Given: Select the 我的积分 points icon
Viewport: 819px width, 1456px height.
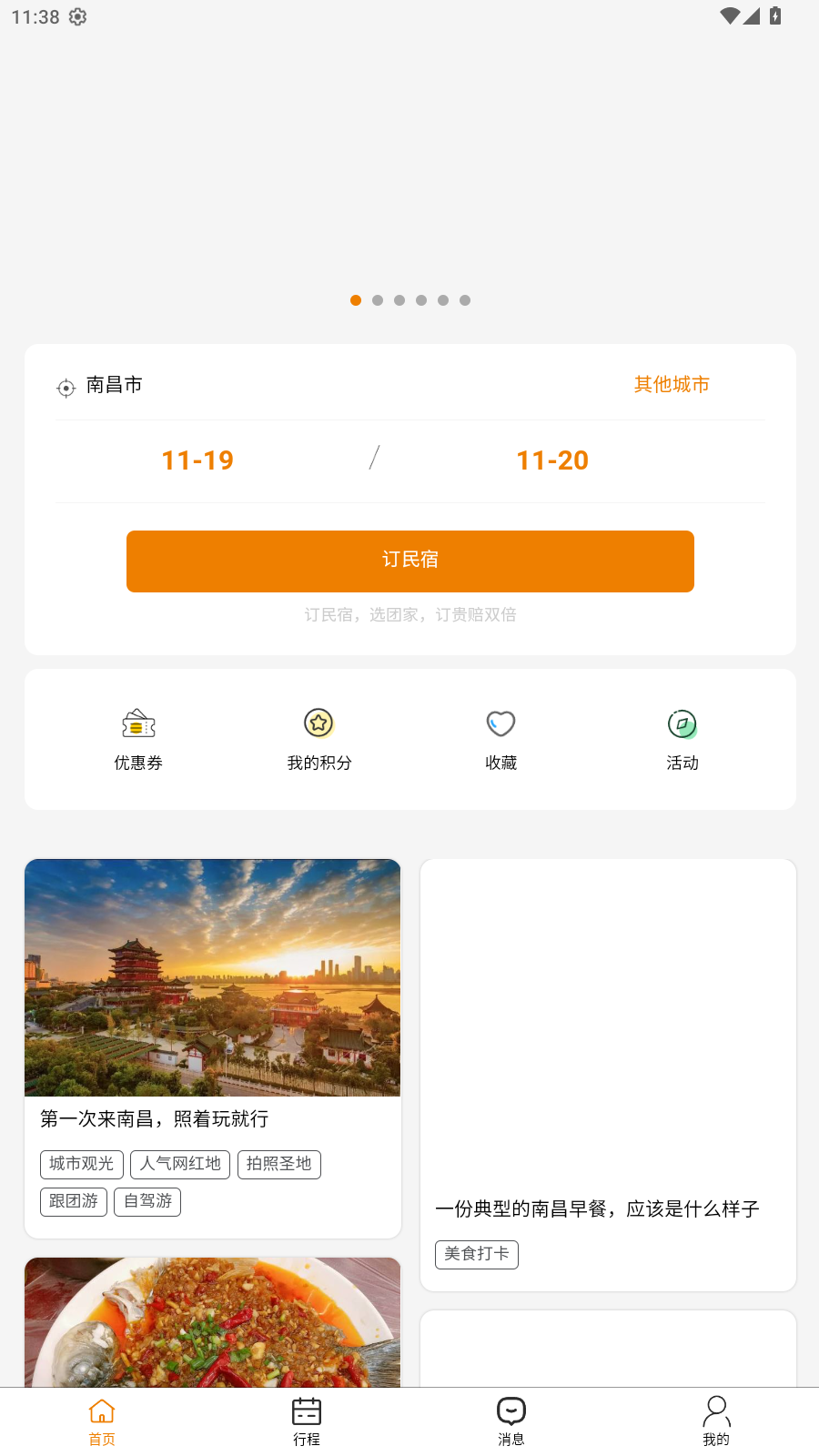Looking at the screenshot, I should (x=319, y=723).
